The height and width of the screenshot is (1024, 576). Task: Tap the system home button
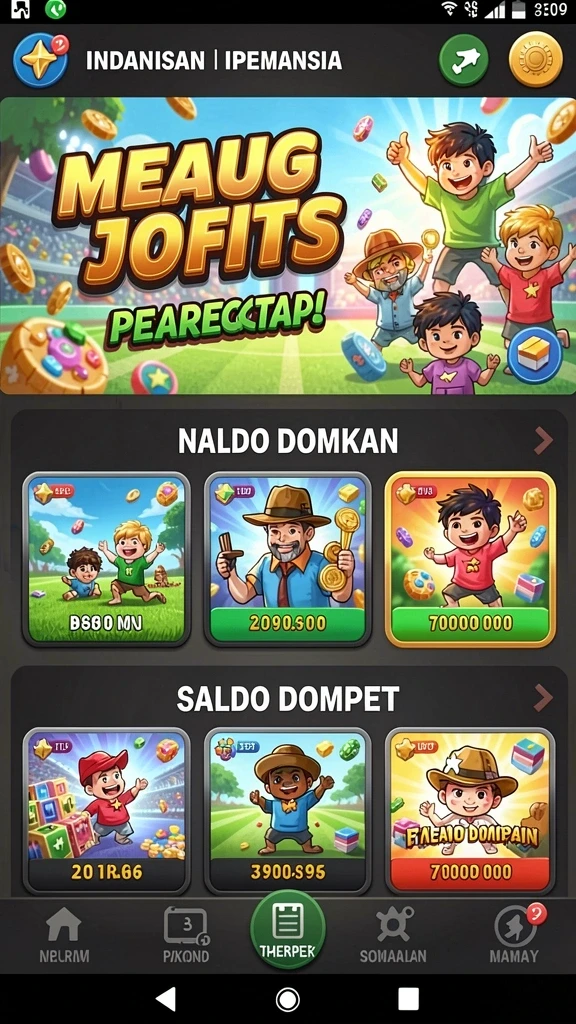click(287, 999)
